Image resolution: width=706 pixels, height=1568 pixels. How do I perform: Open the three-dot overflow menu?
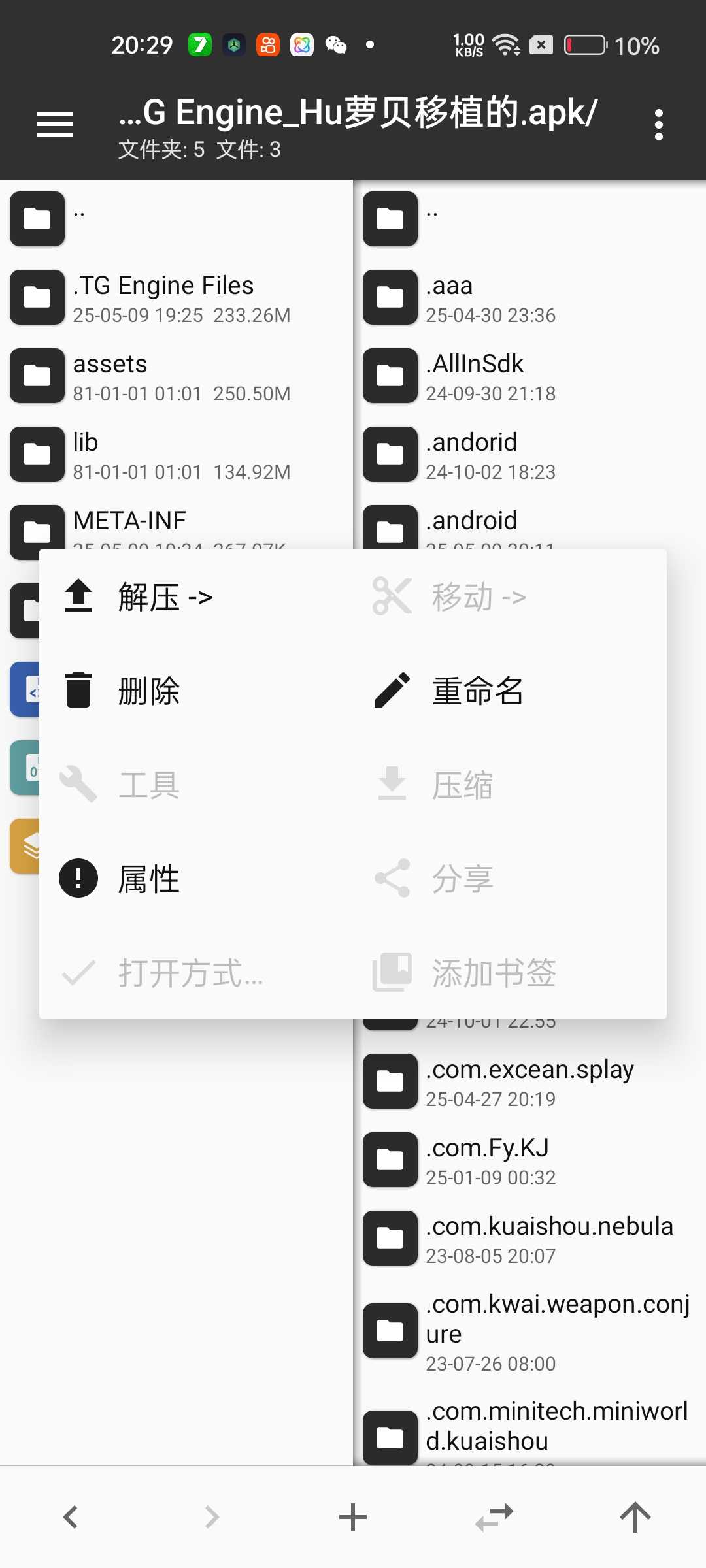658,124
